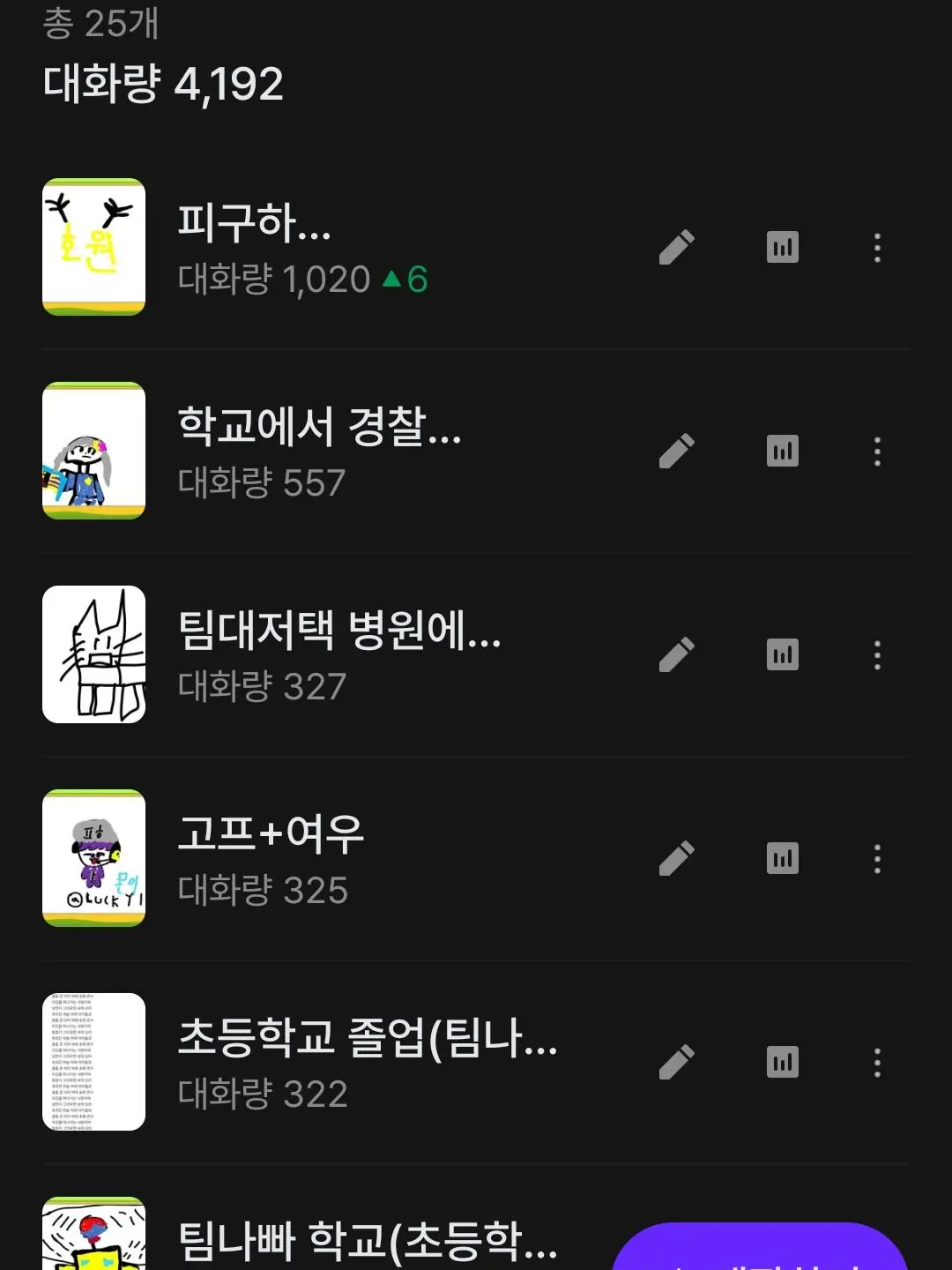Open the bar chart stats for "팀대저택 병원에..."

click(x=782, y=654)
